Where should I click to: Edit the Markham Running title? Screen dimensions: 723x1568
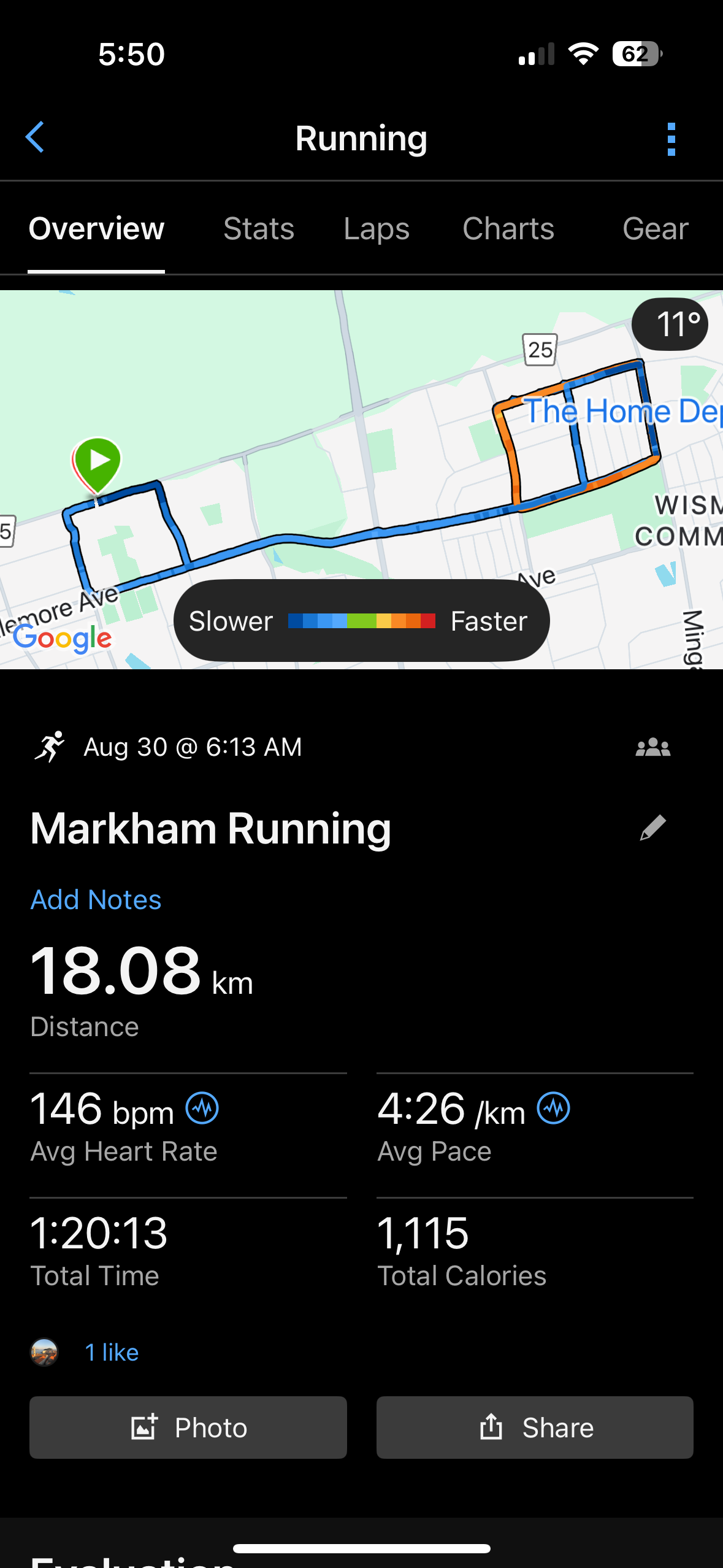tap(652, 828)
